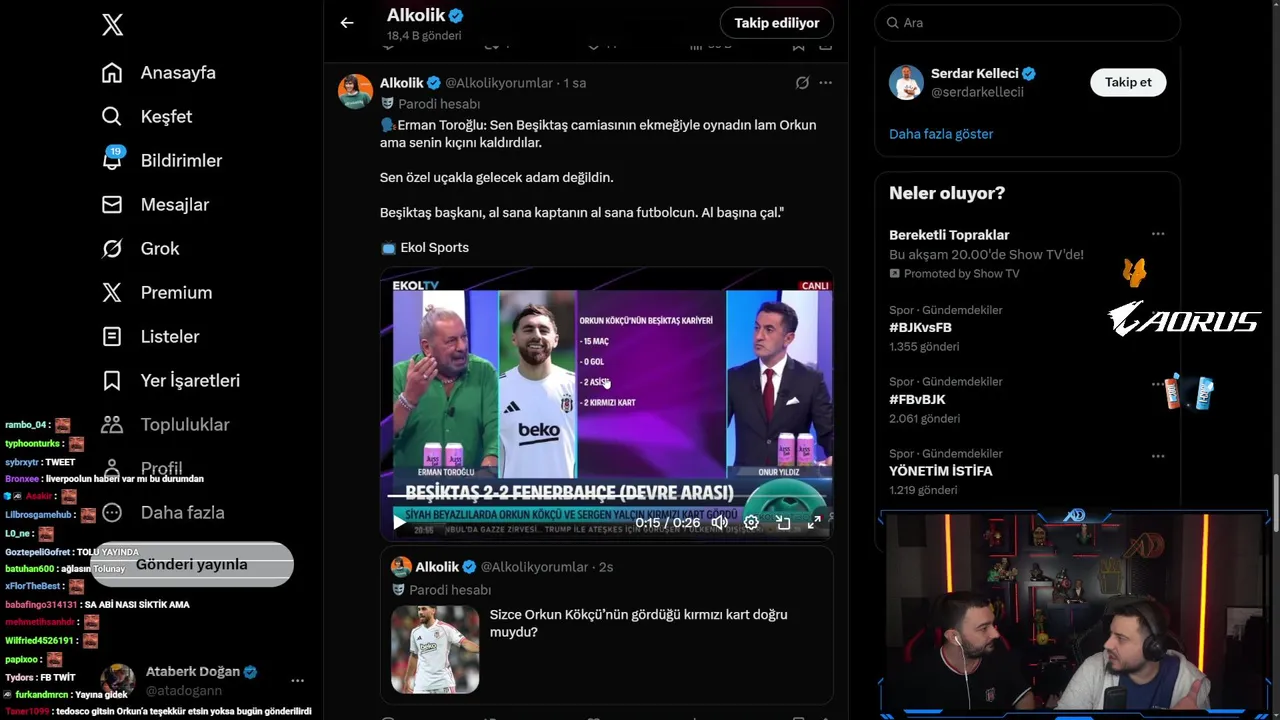Open video settings gear
This screenshot has height=720, width=1280.
coord(751,522)
